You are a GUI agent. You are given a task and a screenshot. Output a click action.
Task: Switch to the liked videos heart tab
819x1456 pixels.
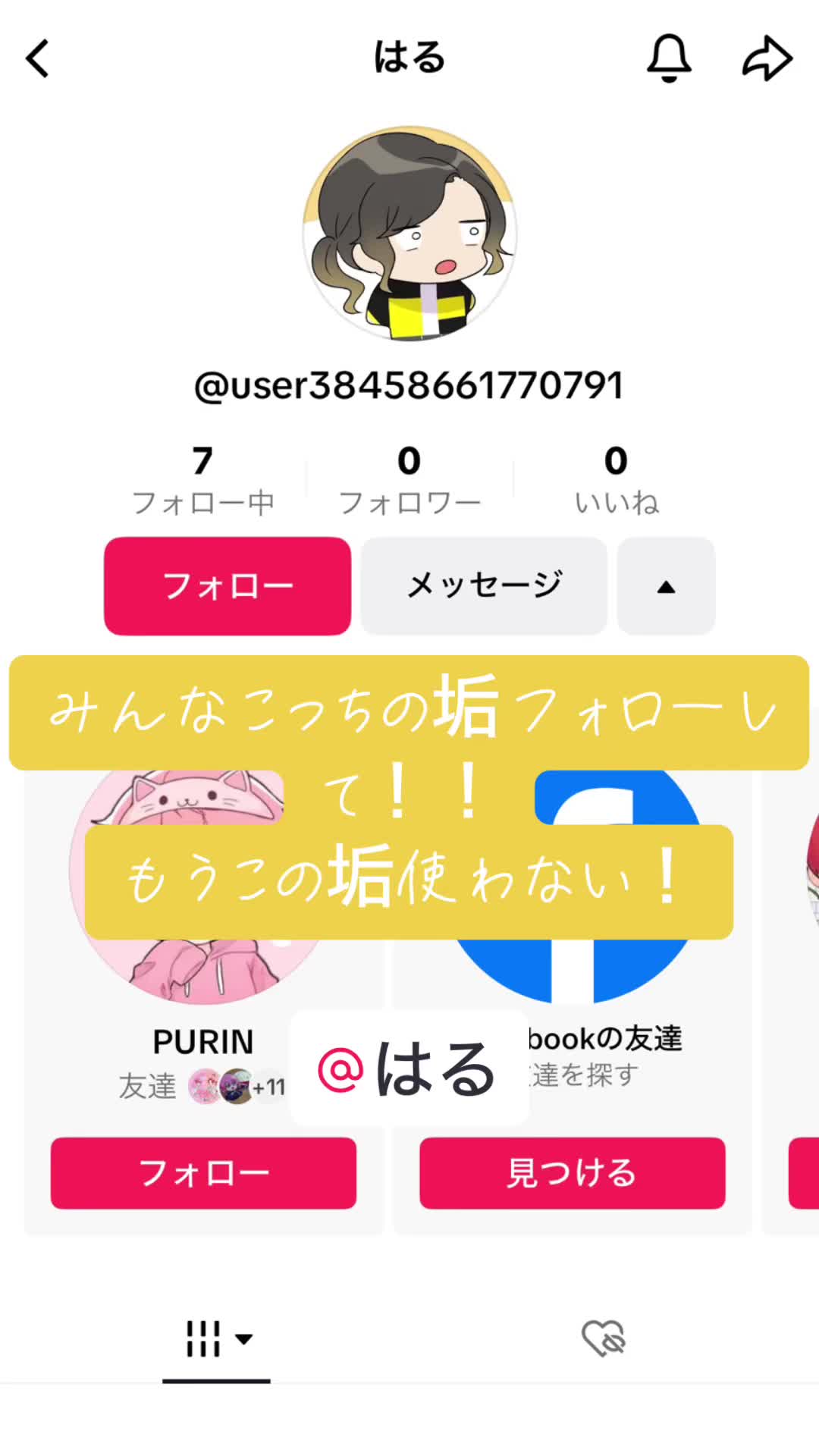click(x=603, y=1338)
